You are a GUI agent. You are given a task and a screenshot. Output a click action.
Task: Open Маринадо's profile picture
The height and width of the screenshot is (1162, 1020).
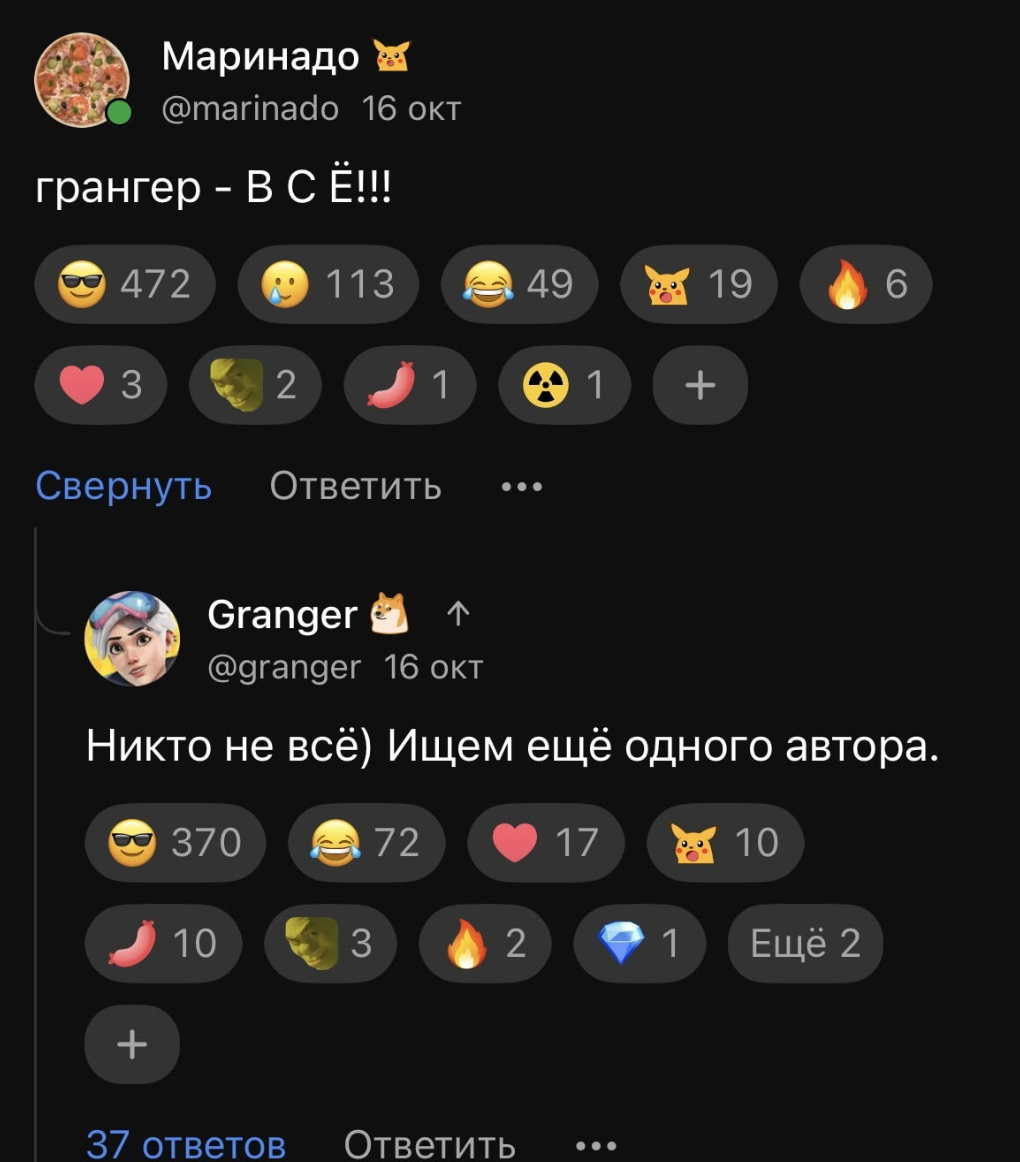[x=82, y=79]
